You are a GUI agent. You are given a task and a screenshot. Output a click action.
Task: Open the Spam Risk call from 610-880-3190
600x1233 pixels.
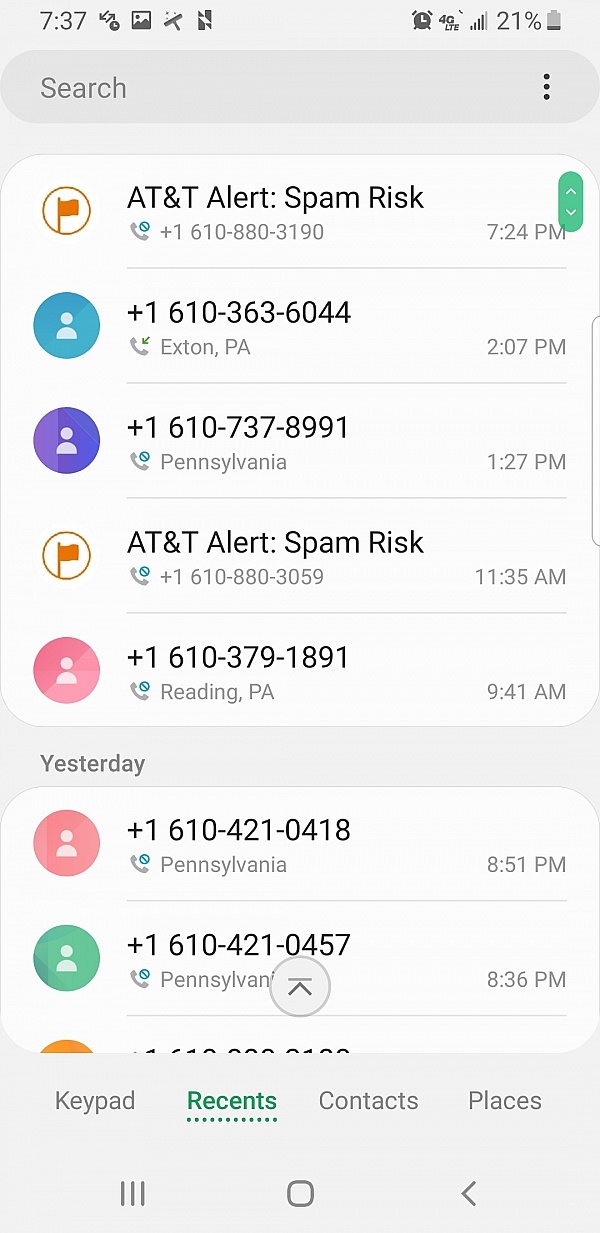(x=300, y=212)
